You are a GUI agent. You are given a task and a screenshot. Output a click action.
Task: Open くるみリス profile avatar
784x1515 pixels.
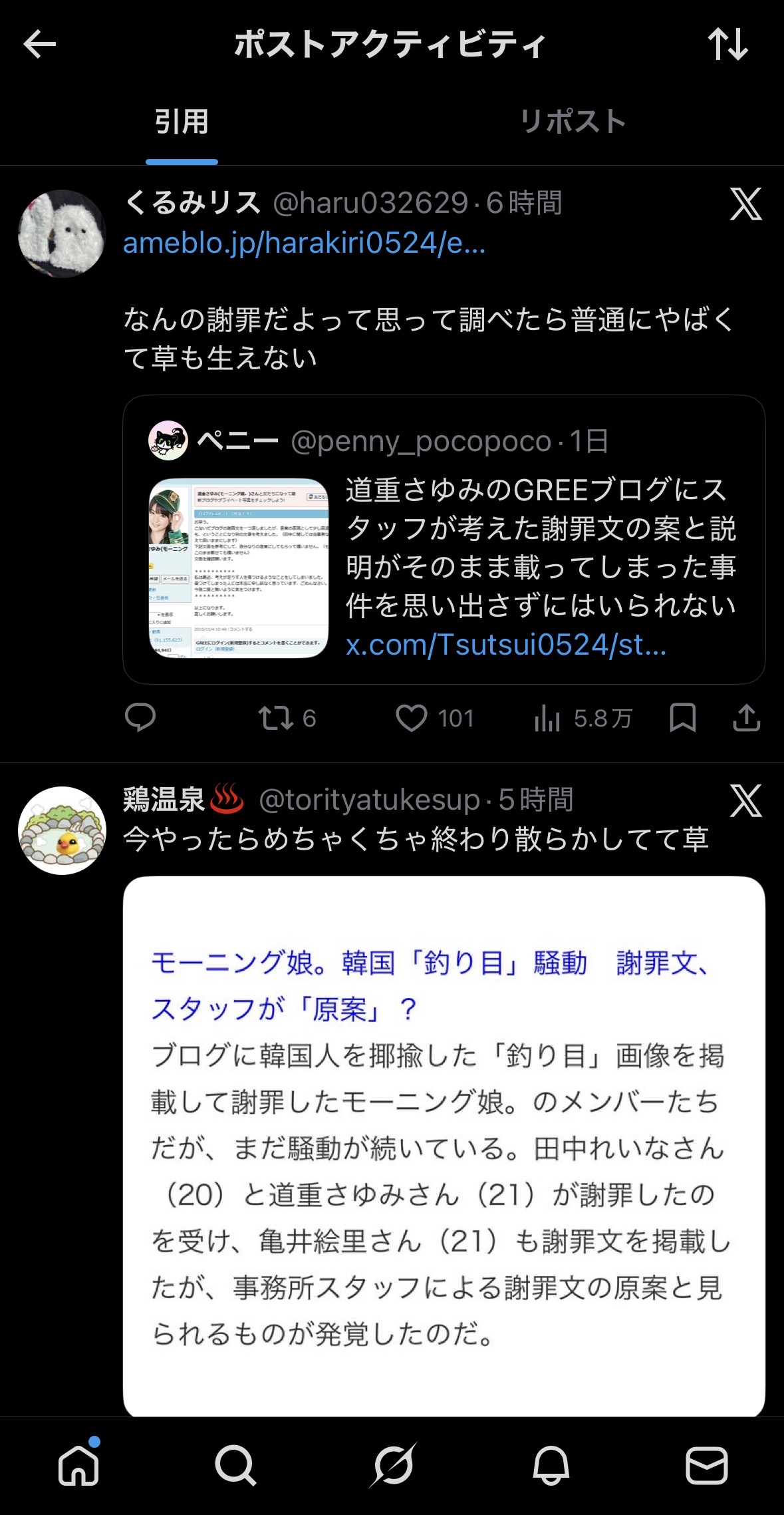[x=62, y=234]
